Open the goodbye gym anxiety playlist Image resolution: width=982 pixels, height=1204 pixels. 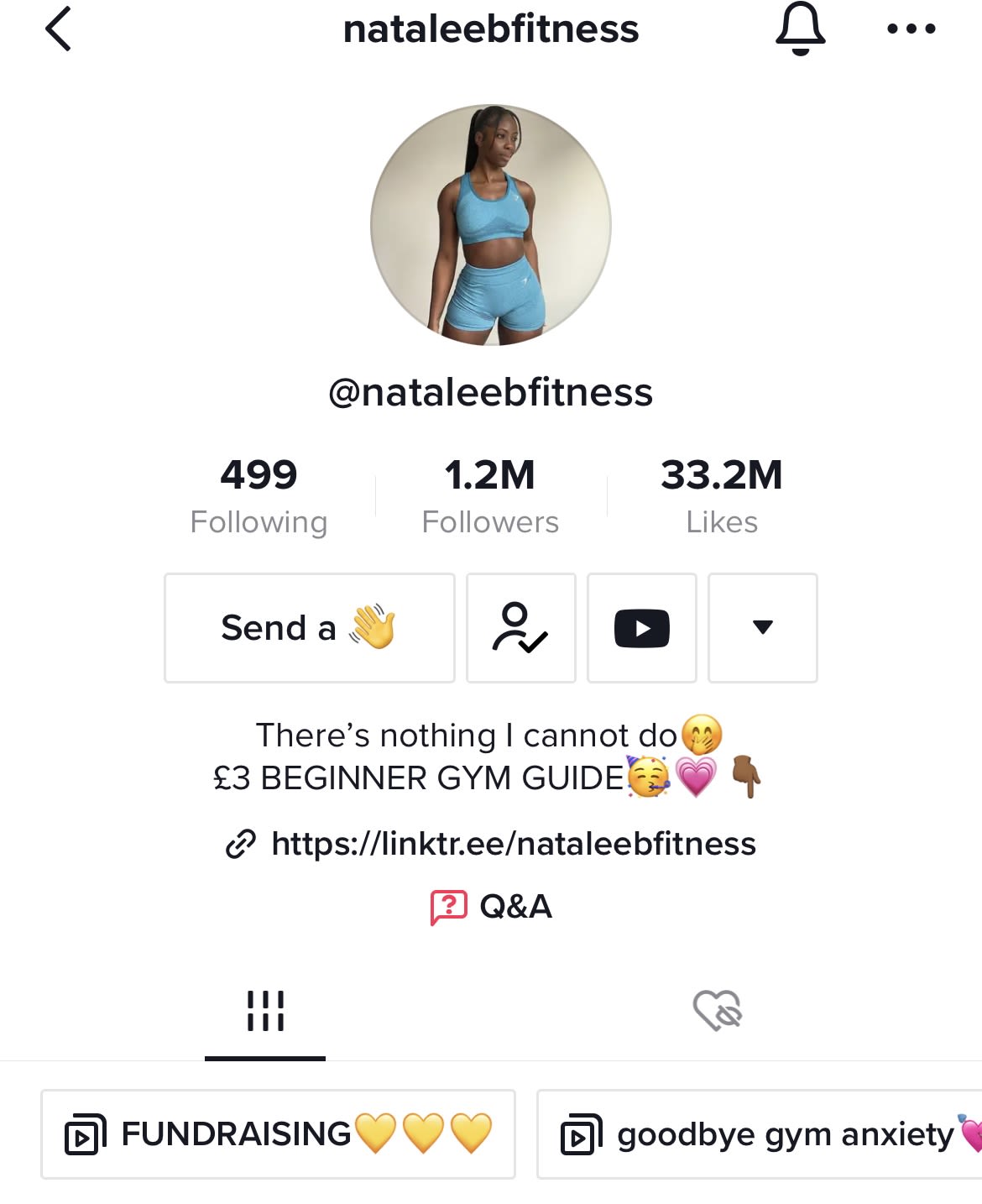760,1134
